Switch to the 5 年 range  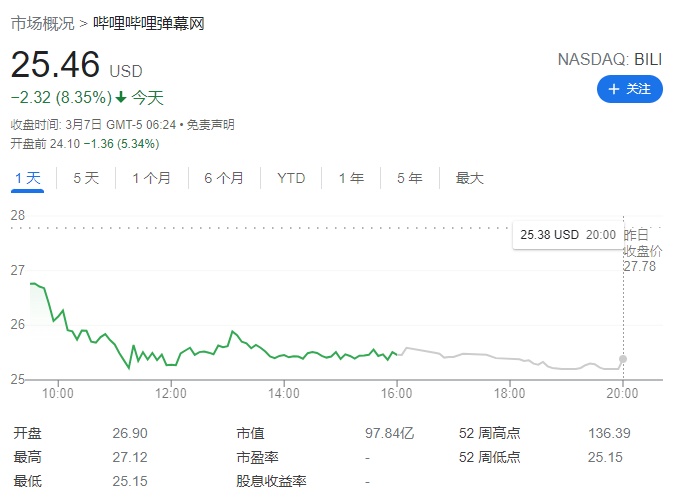pyautogui.click(x=410, y=178)
